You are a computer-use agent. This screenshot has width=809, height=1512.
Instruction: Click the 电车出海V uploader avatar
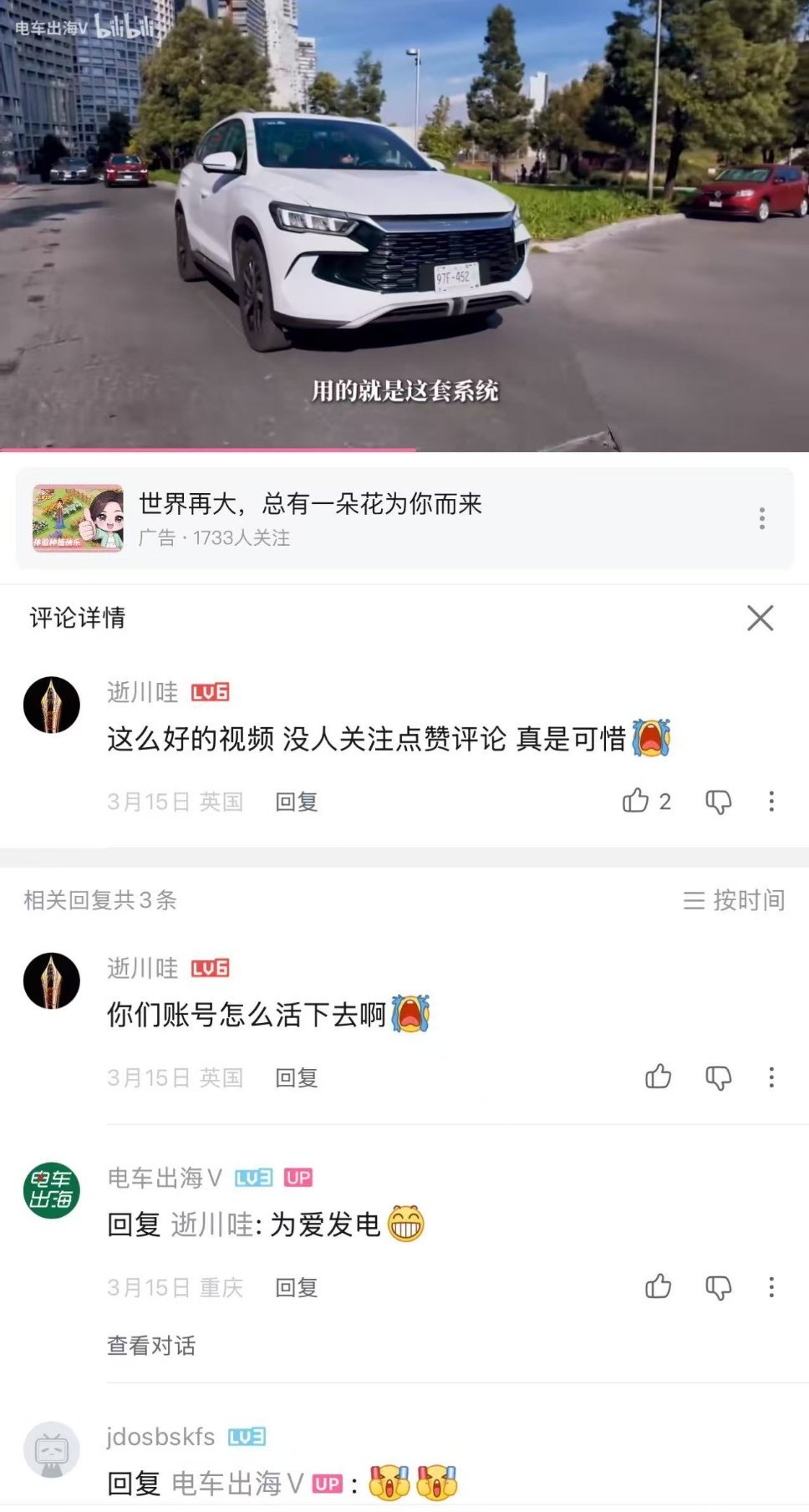pyautogui.click(x=53, y=1193)
